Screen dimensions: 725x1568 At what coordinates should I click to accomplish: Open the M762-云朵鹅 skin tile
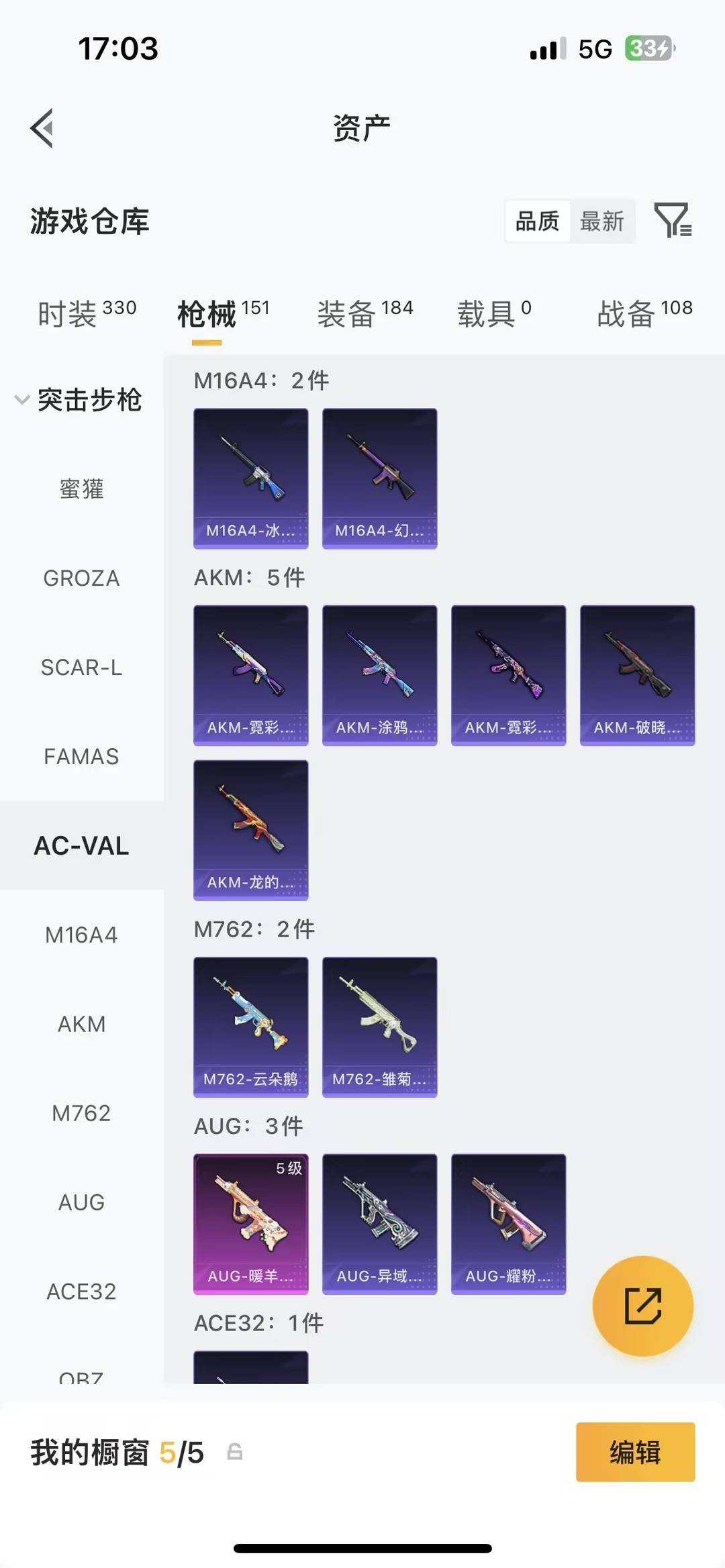pyautogui.click(x=250, y=1027)
